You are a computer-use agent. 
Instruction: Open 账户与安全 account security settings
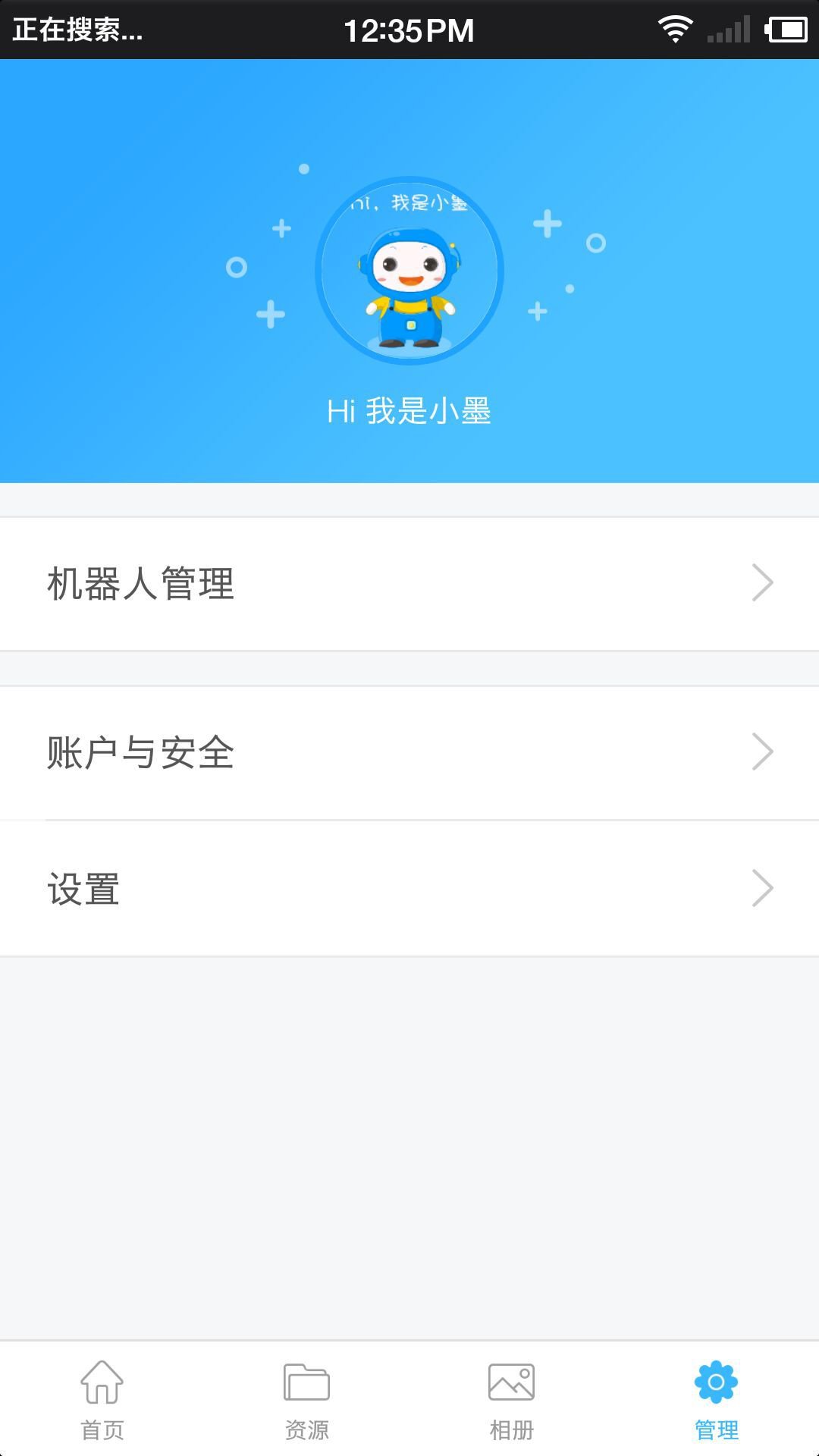(x=303, y=753)
